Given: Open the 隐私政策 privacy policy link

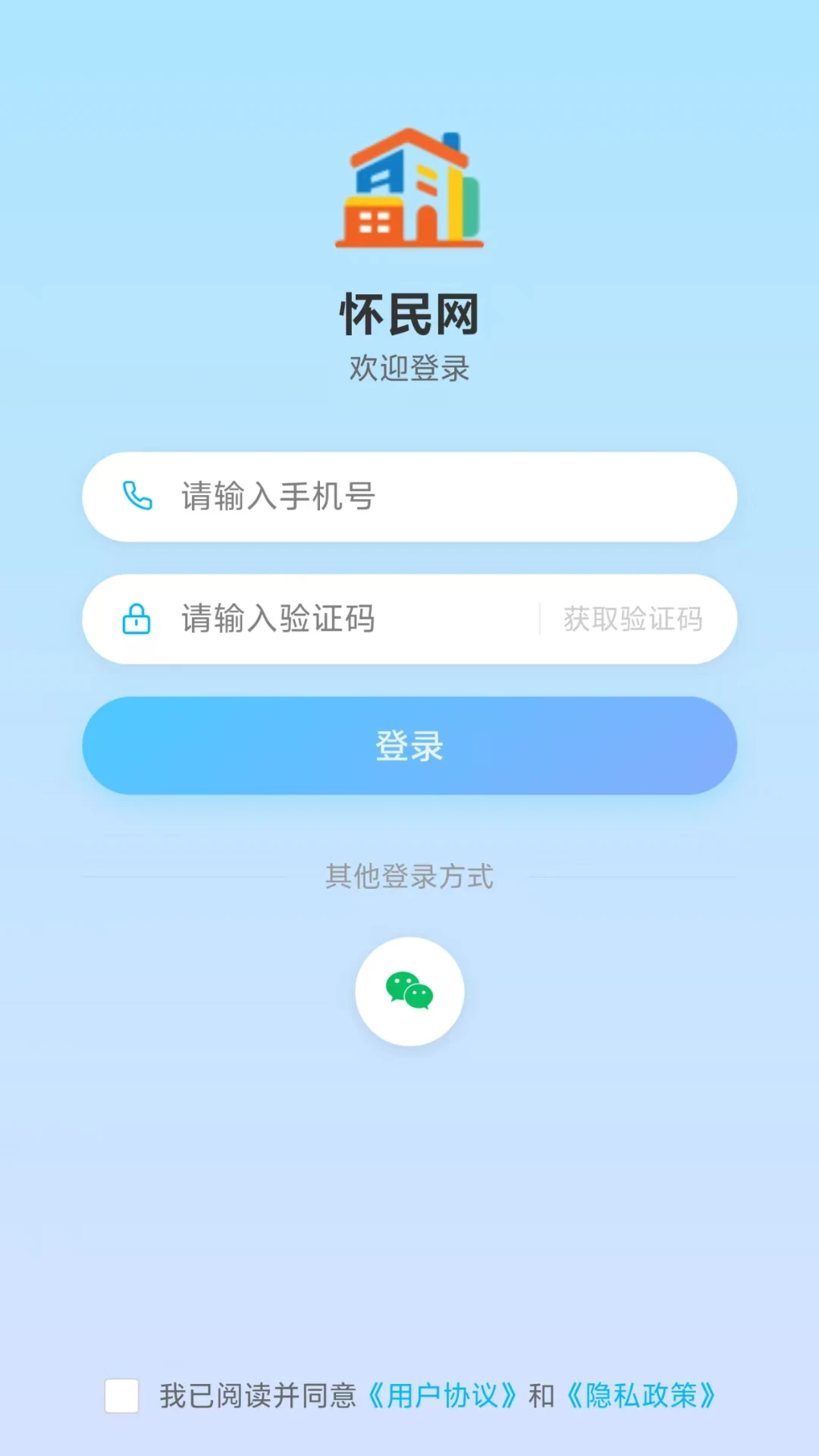Looking at the screenshot, I should pyautogui.click(x=641, y=1396).
